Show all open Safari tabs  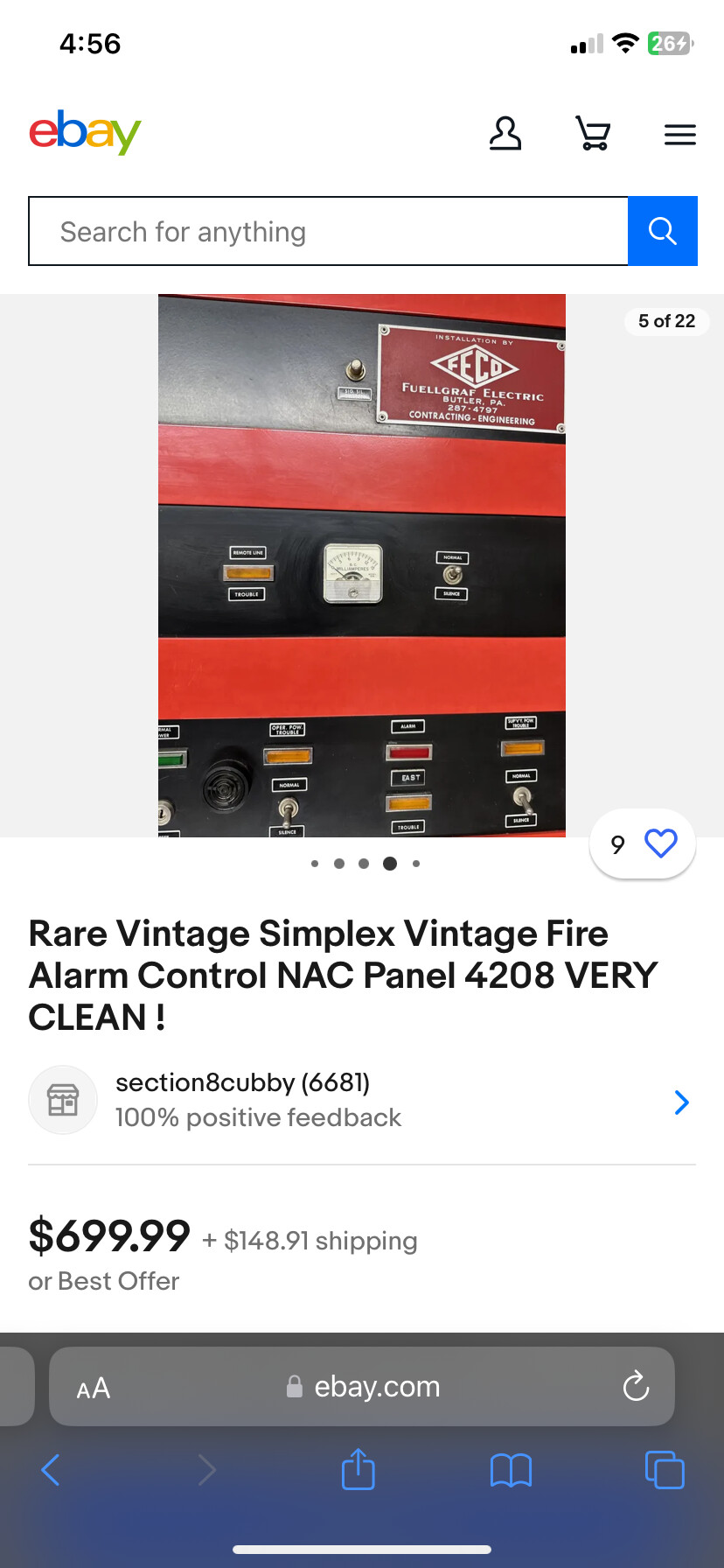pos(665,1470)
